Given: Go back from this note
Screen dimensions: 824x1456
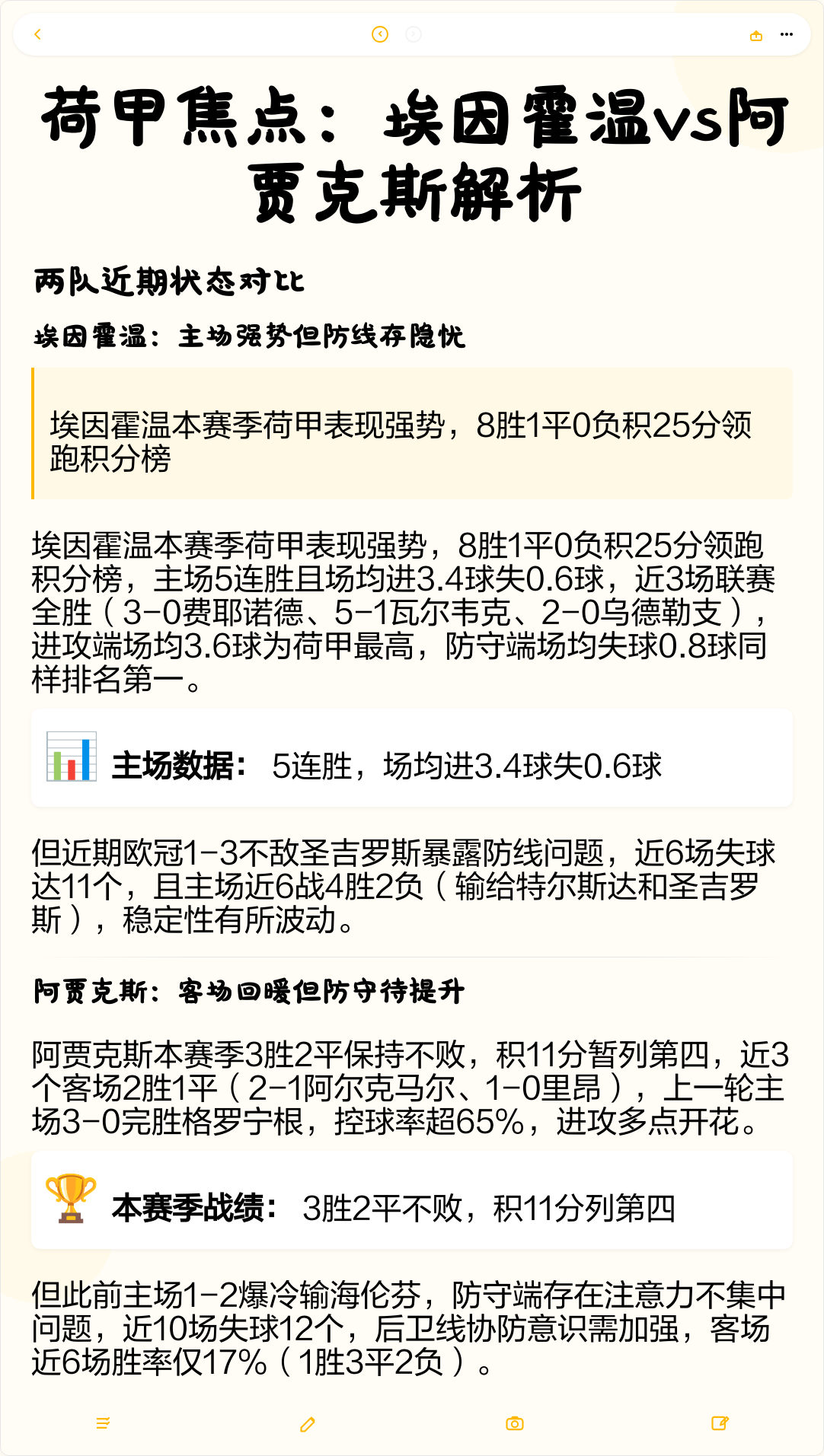Looking at the screenshot, I should (37, 34).
